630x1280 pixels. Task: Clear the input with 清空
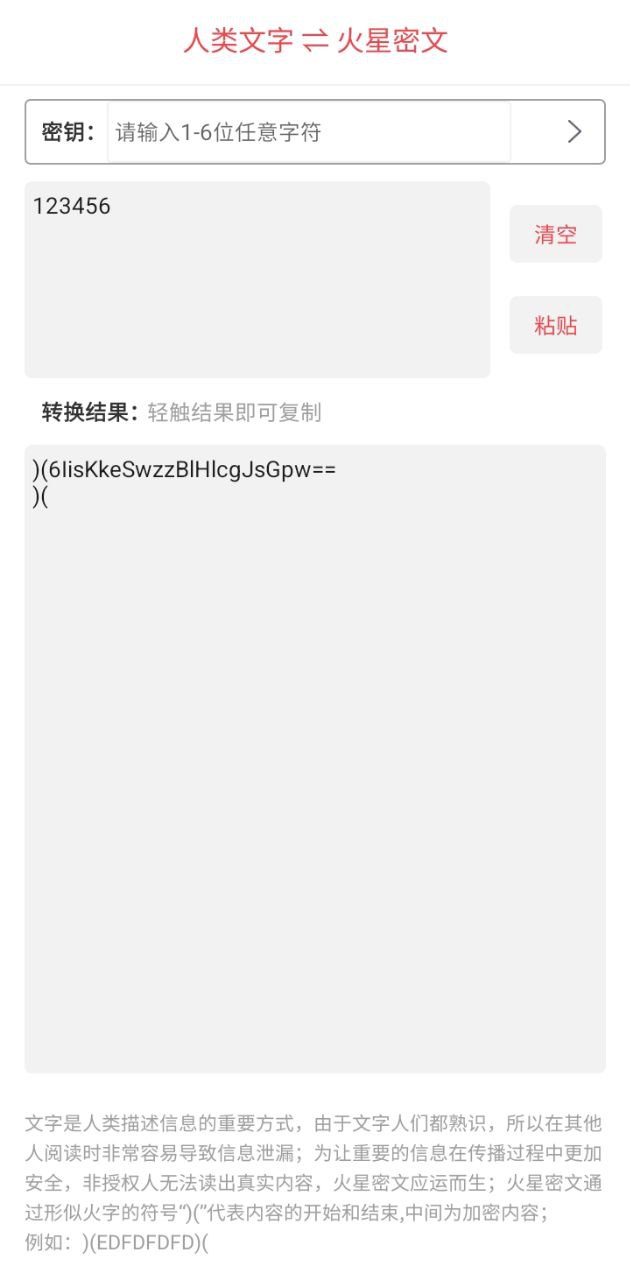point(556,234)
